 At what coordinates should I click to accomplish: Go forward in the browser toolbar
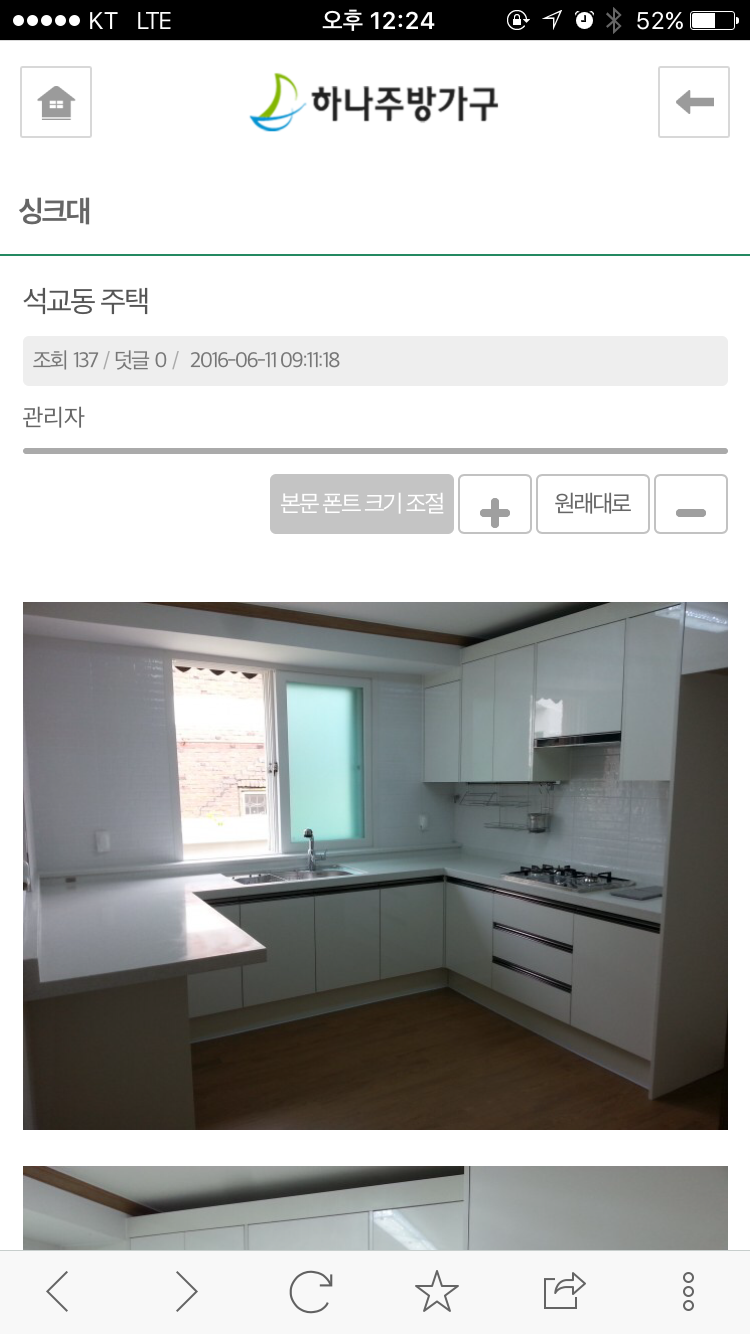[x=186, y=1292]
